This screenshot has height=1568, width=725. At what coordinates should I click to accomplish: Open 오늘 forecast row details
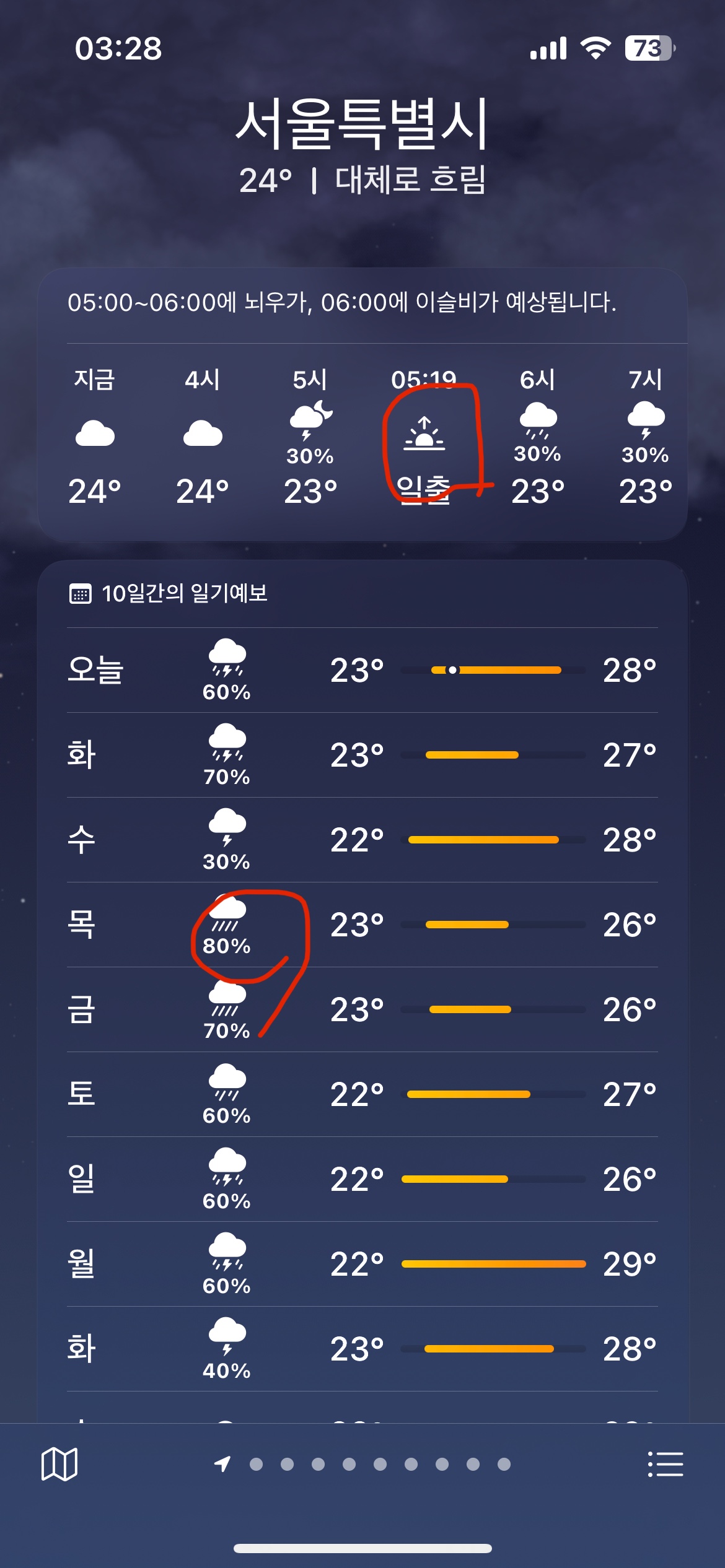(x=362, y=670)
